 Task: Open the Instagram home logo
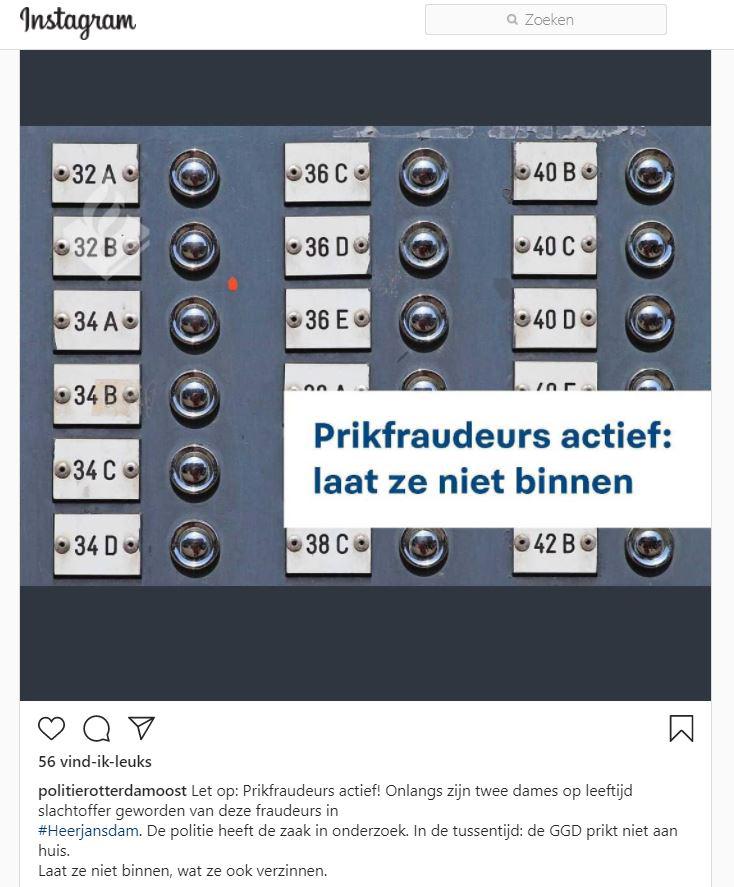pos(77,21)
